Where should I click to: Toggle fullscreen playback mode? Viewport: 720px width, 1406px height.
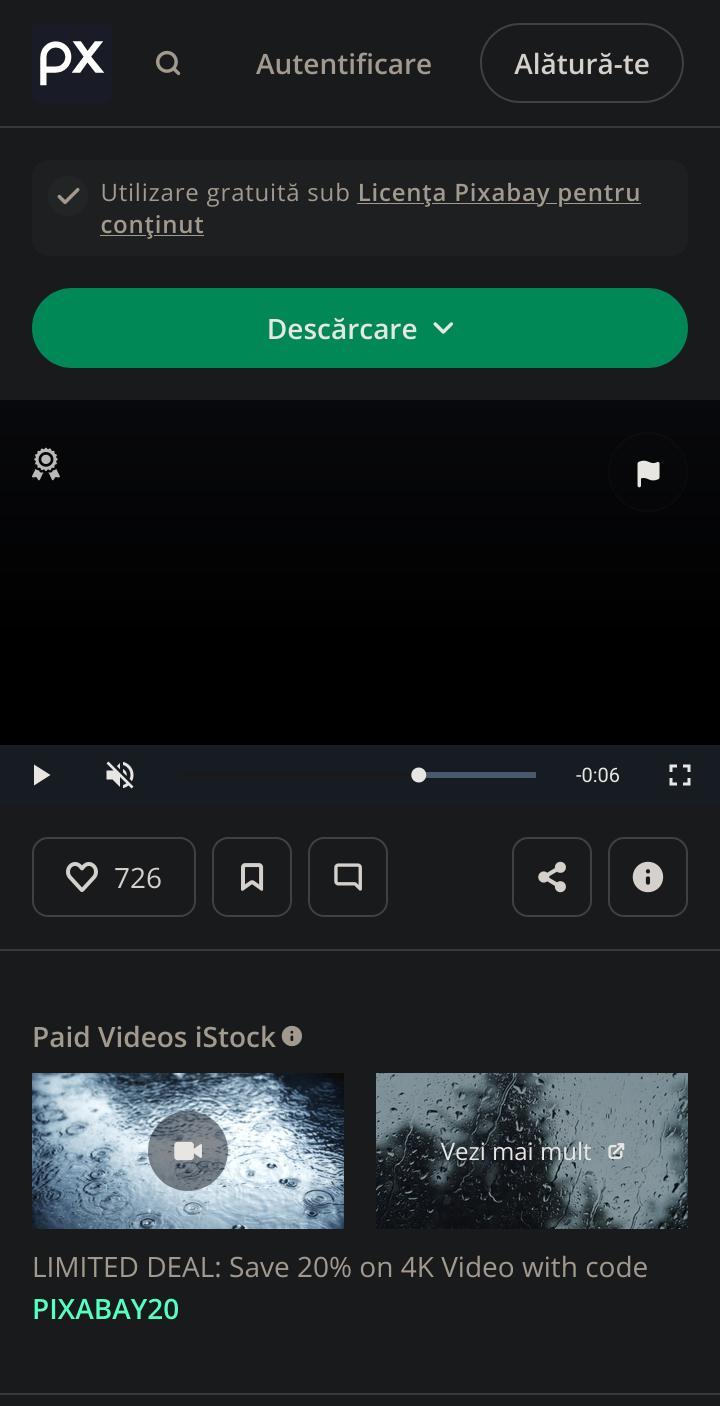point(680,774)
